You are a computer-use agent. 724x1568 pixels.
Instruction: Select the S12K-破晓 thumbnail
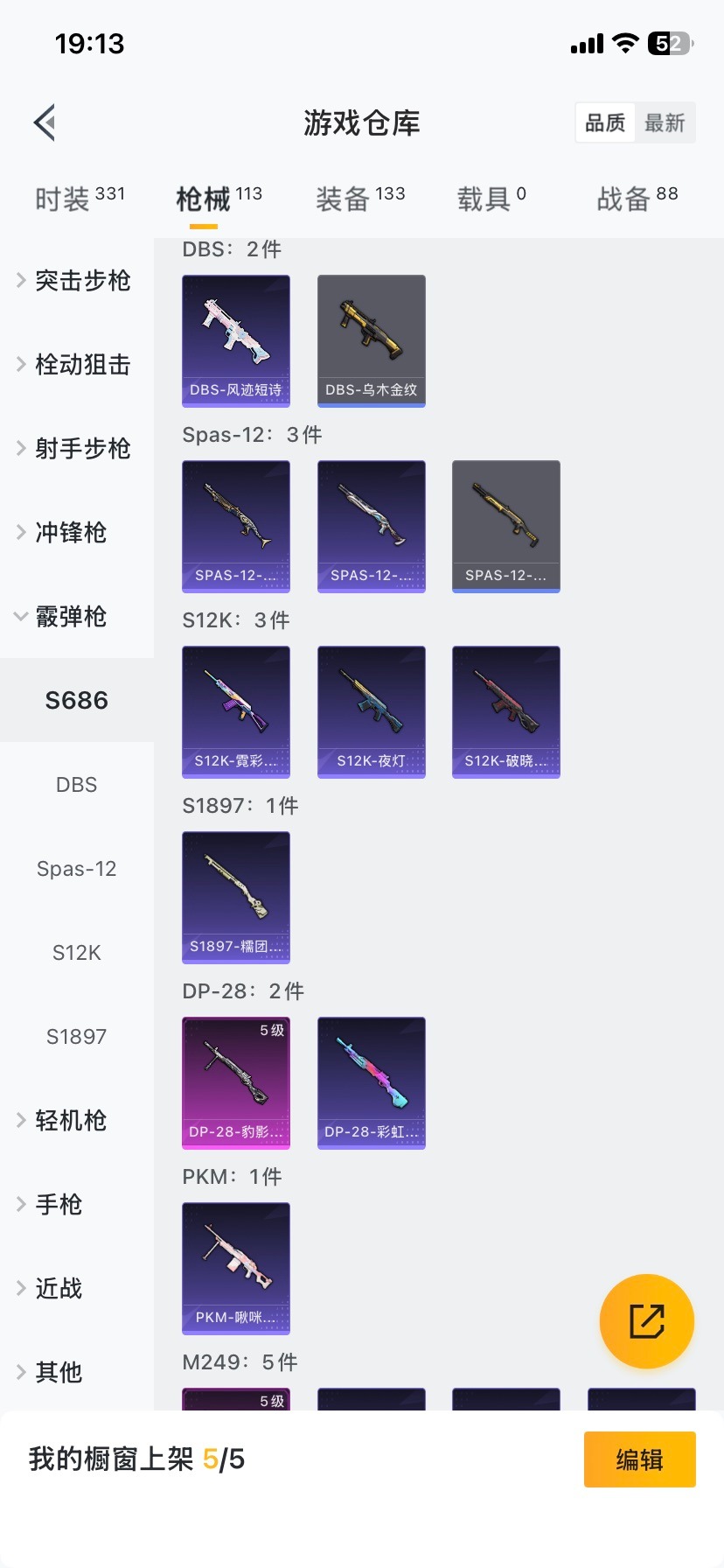505,711
